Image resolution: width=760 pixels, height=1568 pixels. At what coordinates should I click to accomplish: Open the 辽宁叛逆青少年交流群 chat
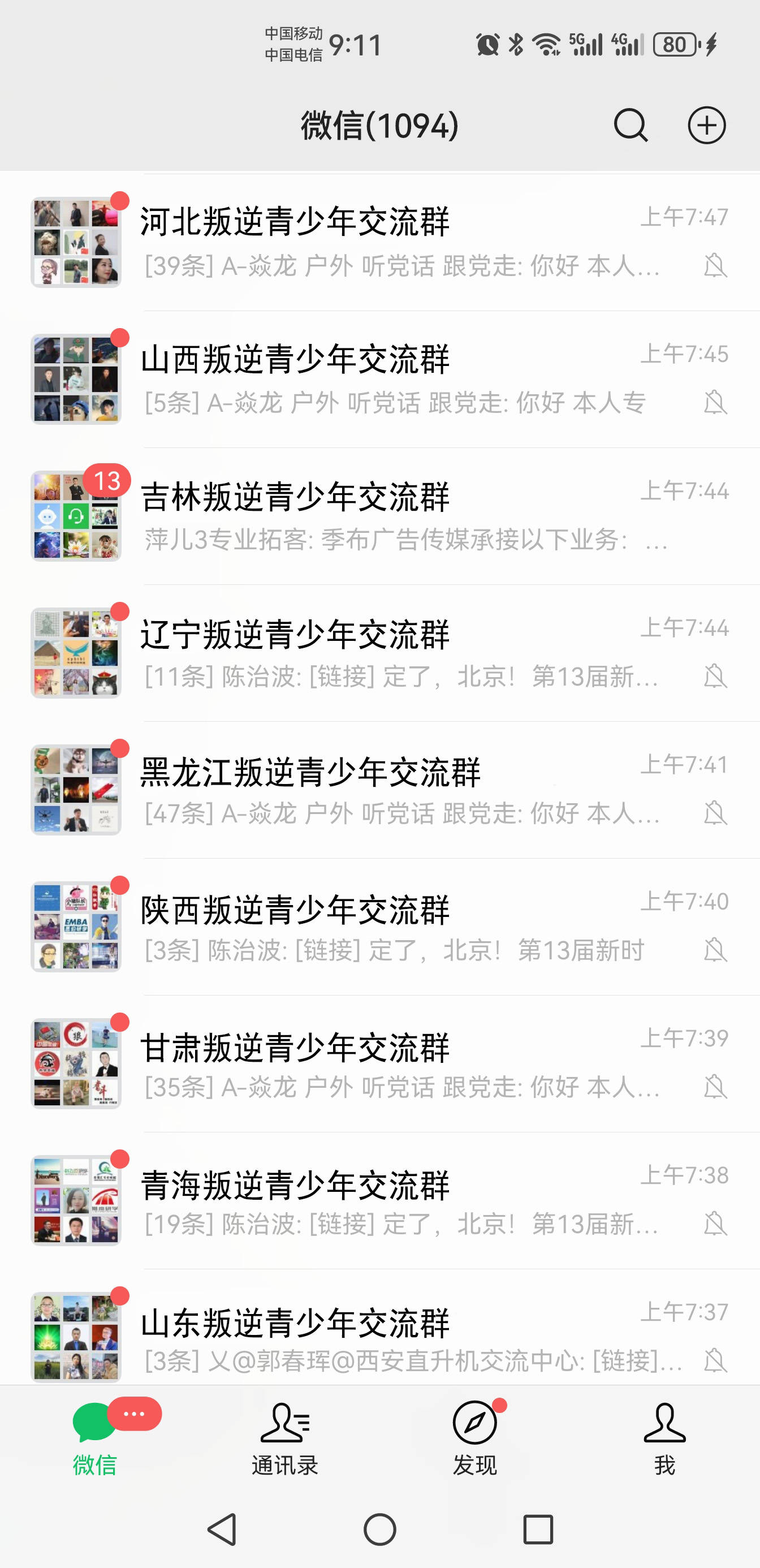(x=390, y=653)
